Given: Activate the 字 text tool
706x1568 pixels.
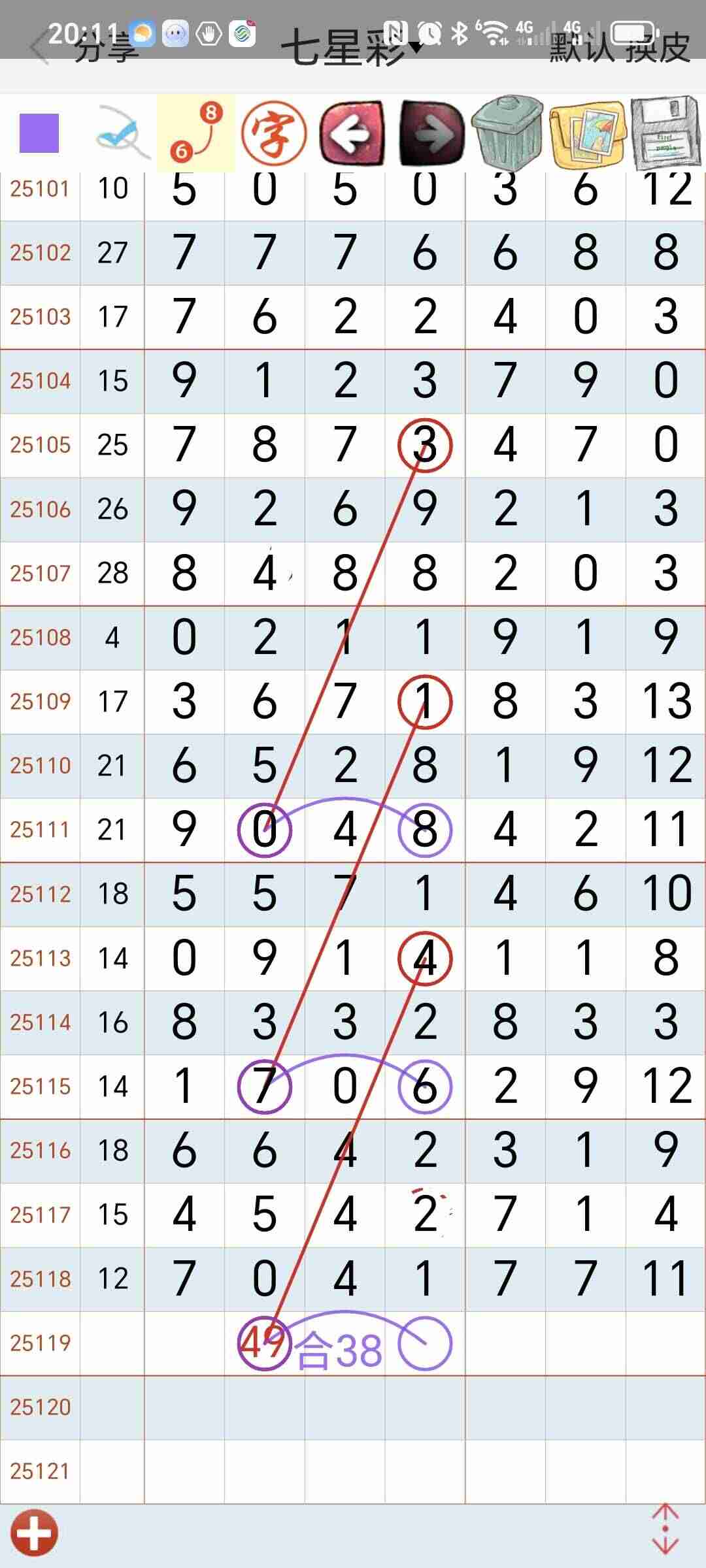Looking at the screenshot, I should pos(274,133).
